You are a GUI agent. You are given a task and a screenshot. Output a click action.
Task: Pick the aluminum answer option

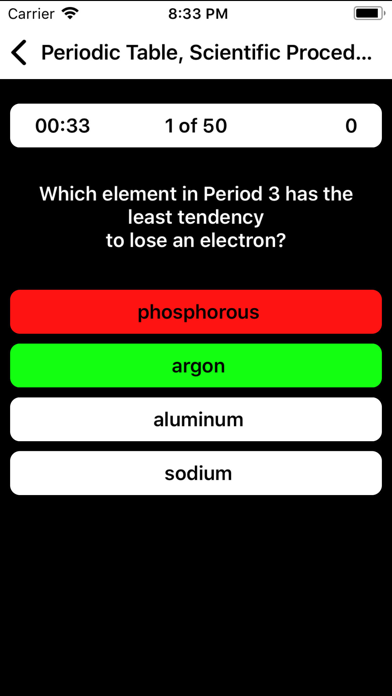click(x=196, y=419)
